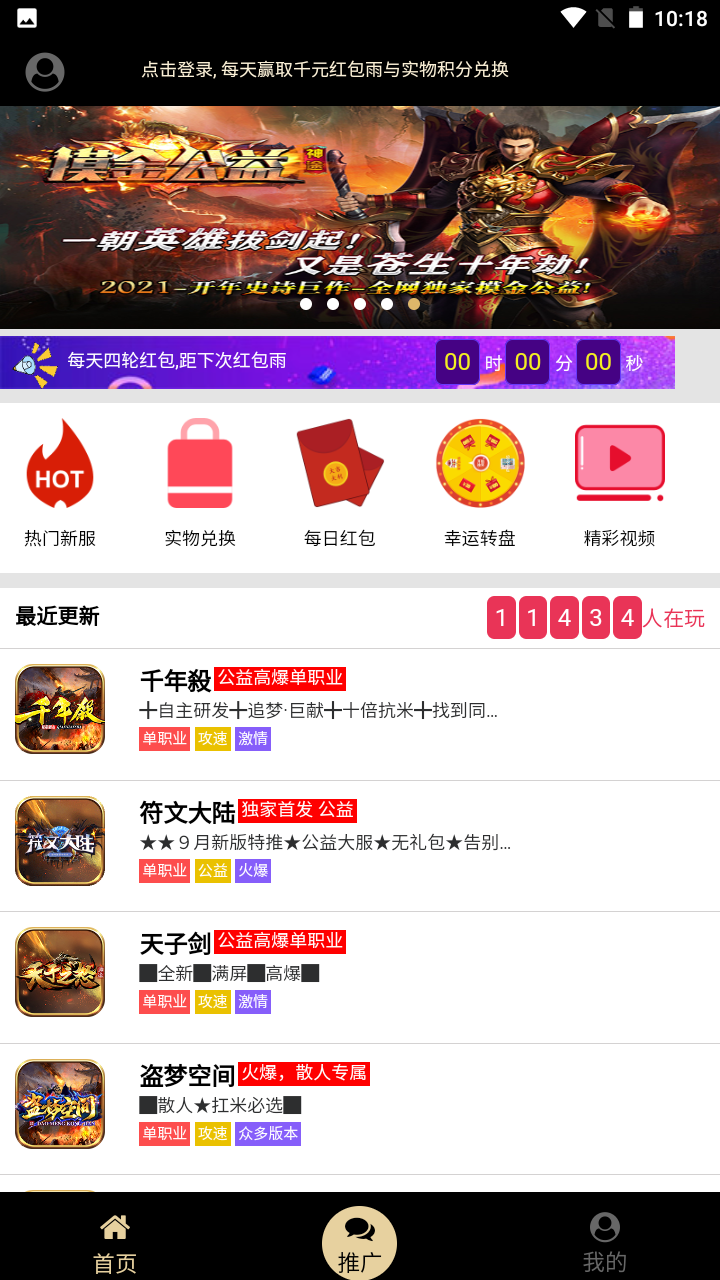Viewport: 720px width, 1280px height.
Task: Tap the user avatar icon at top left
Action: [x=44, y=71]
